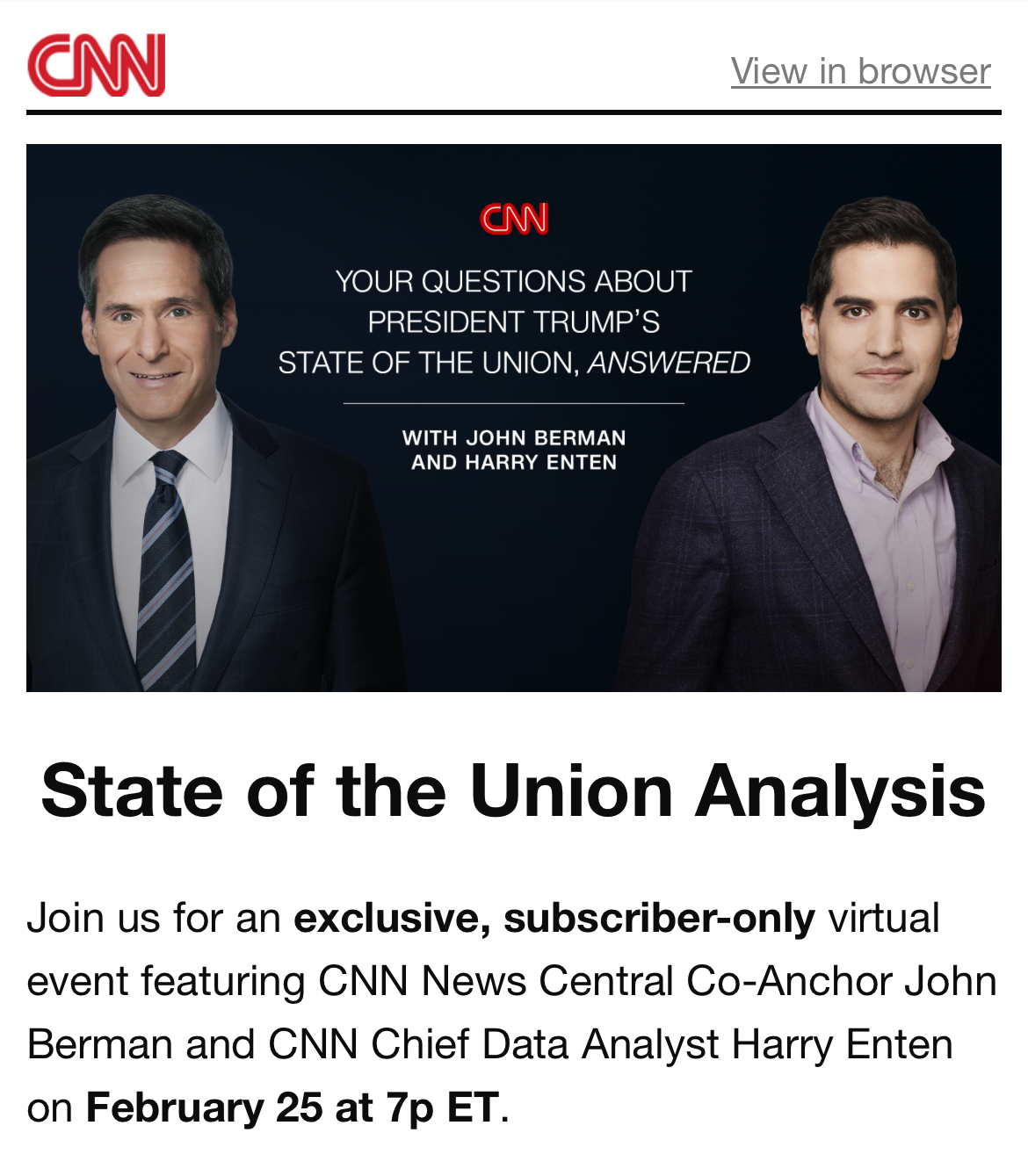1028x1176 pixels.
Task: Open the View in browser link
Action: coord(860,71)
